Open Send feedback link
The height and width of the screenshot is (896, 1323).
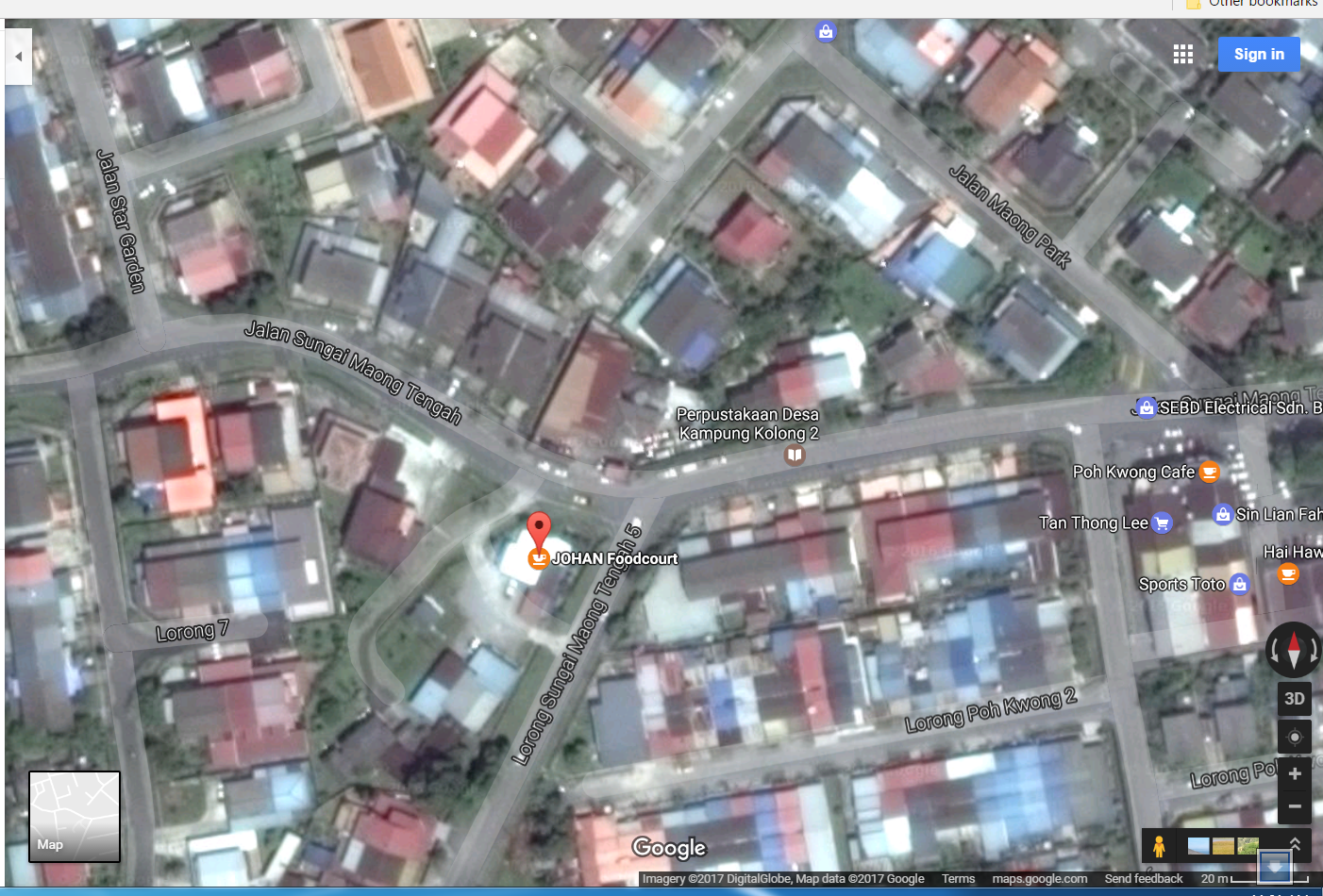1143,879
